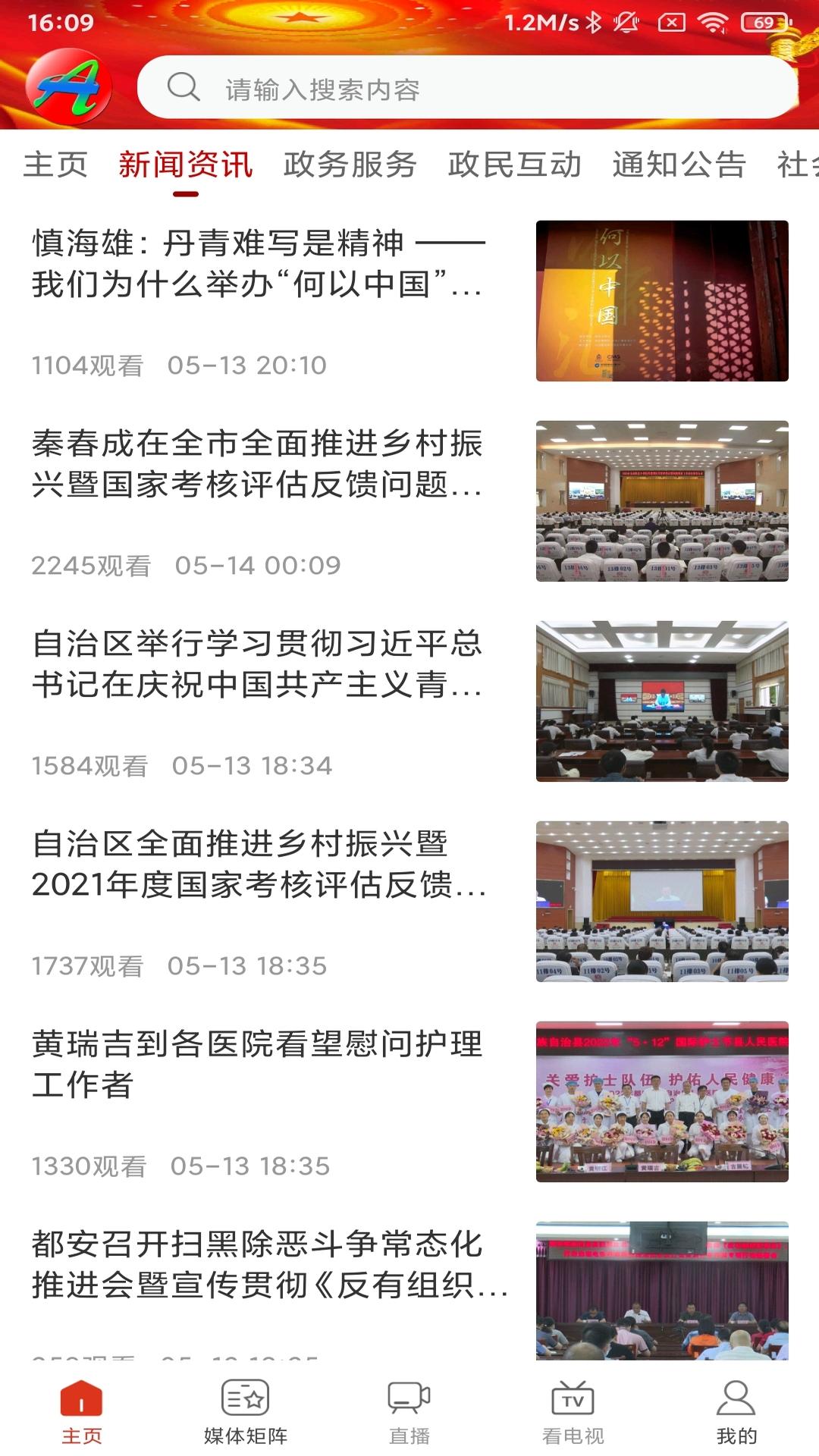This screenshot has height=1456, width=819.
Task: Open the article about 何以中国 by 慎海雄
Action: click(x=258, y=265)
